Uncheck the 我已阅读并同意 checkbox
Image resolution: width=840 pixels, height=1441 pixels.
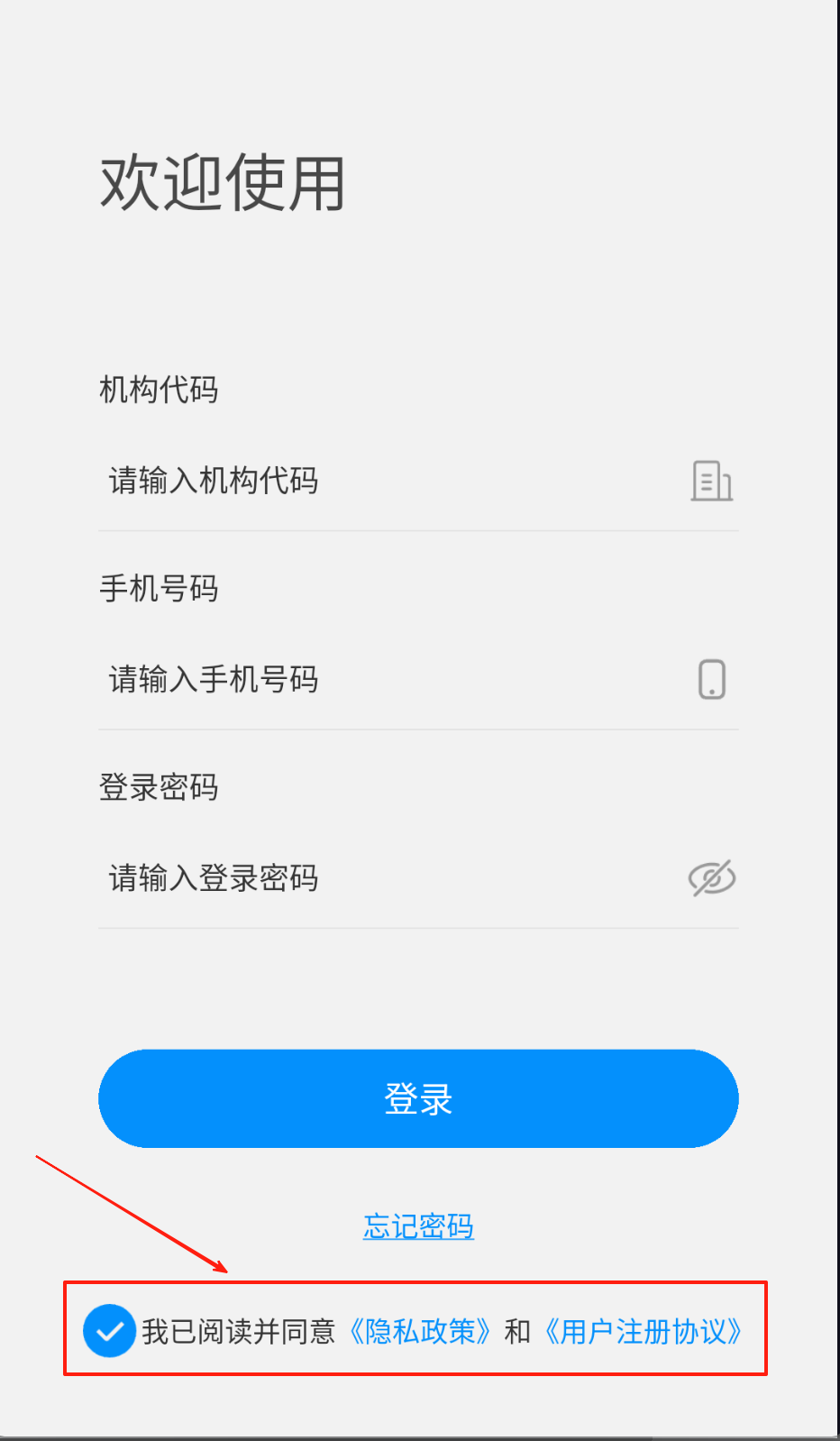[x=109, y=1331]
